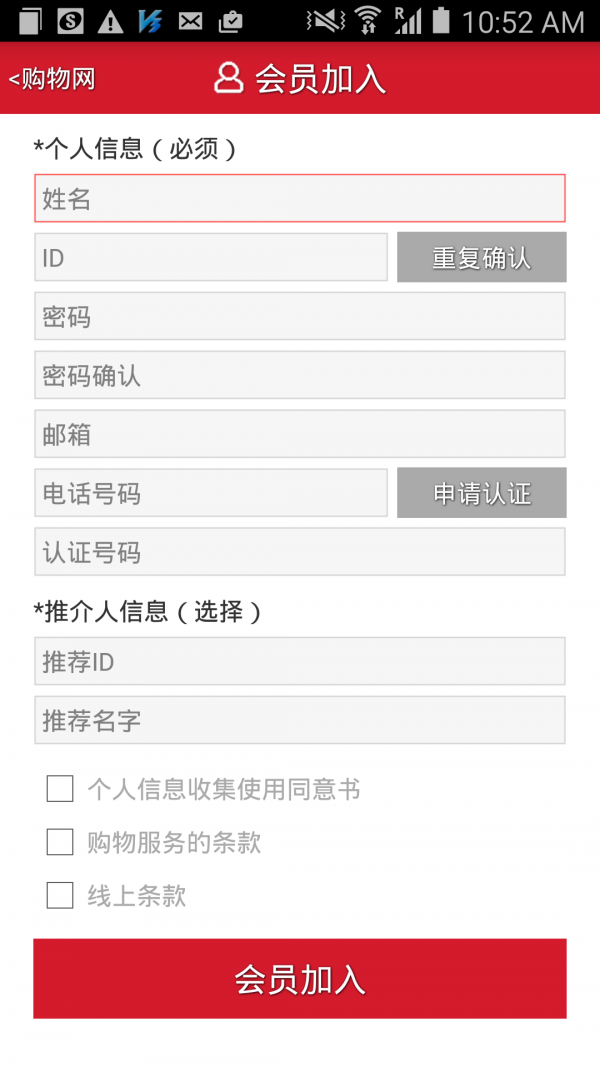Viewport: 600px width, 1067px height.
Task: Request verification with 申请认证
Action: [482, 493]
